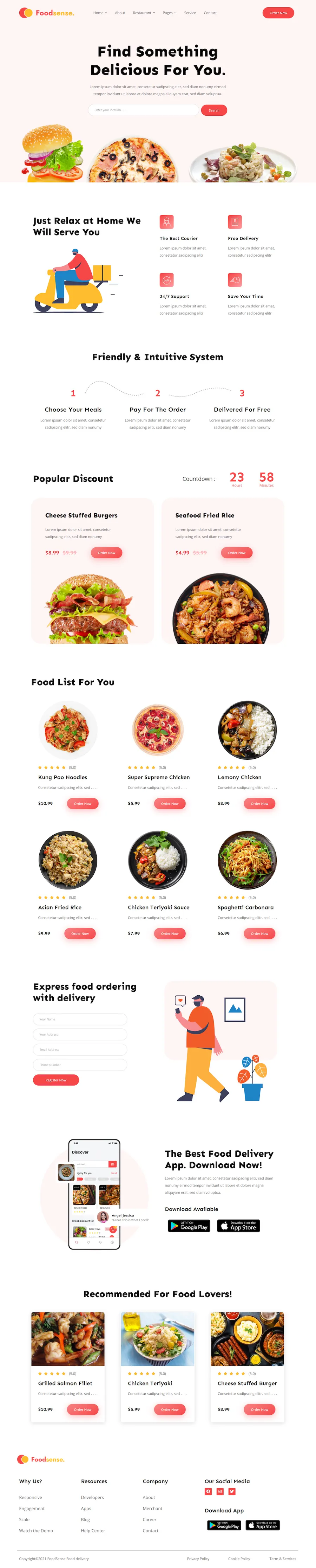Open Google Play badge under Download Available
Screen dimensions: 316x1568
click(189, 1226)
